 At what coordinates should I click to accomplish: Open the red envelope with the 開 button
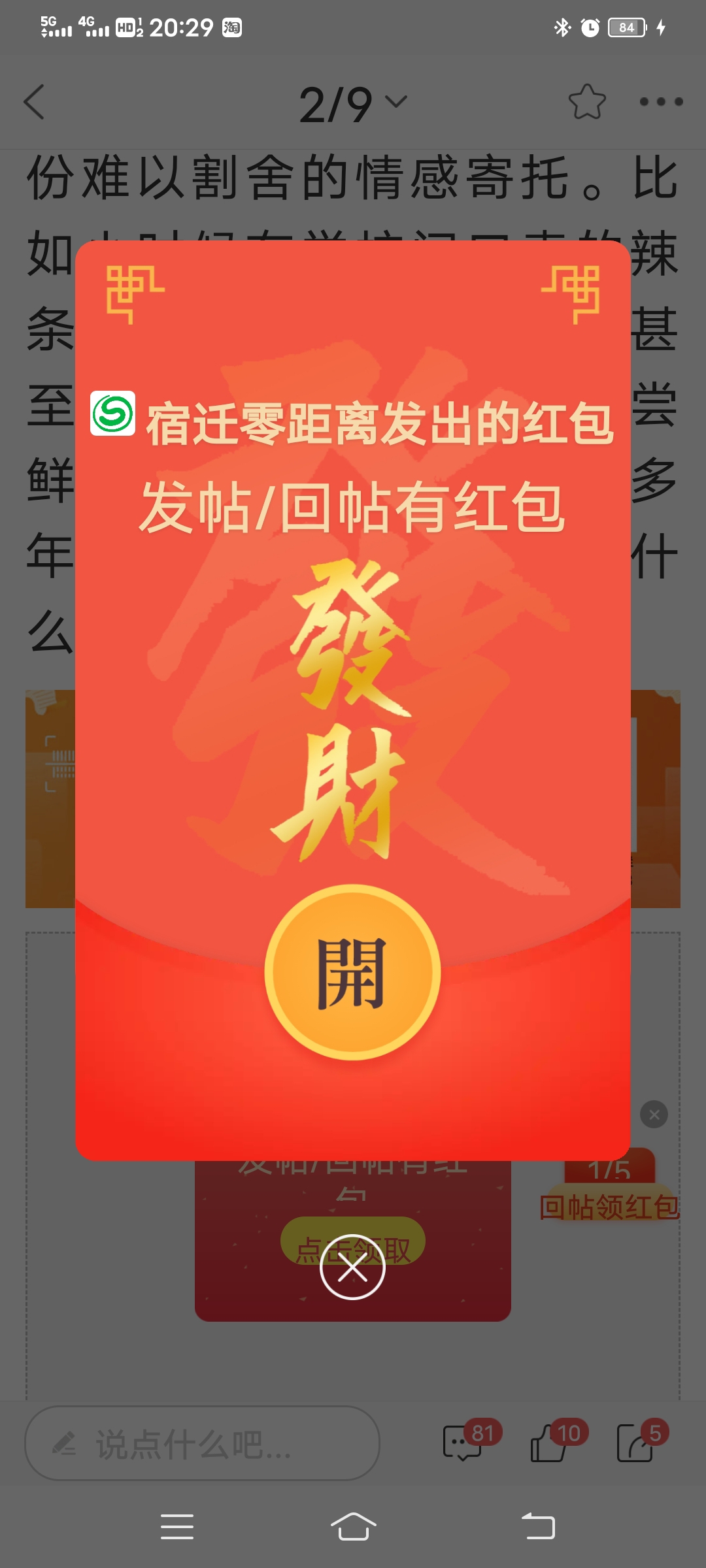click(352, 972)
